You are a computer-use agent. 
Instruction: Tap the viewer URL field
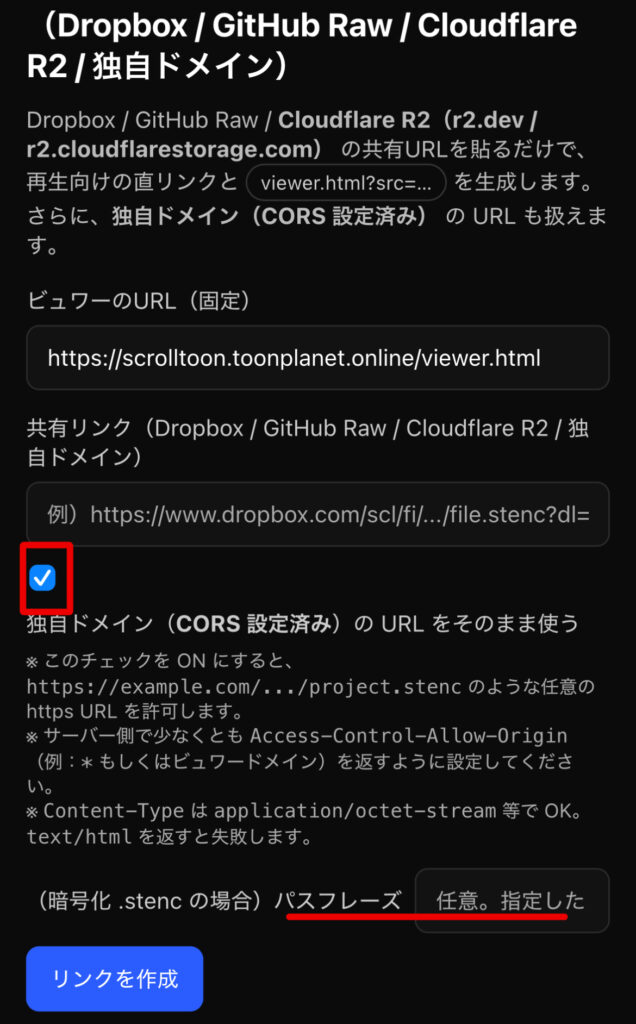click(317, 357)
